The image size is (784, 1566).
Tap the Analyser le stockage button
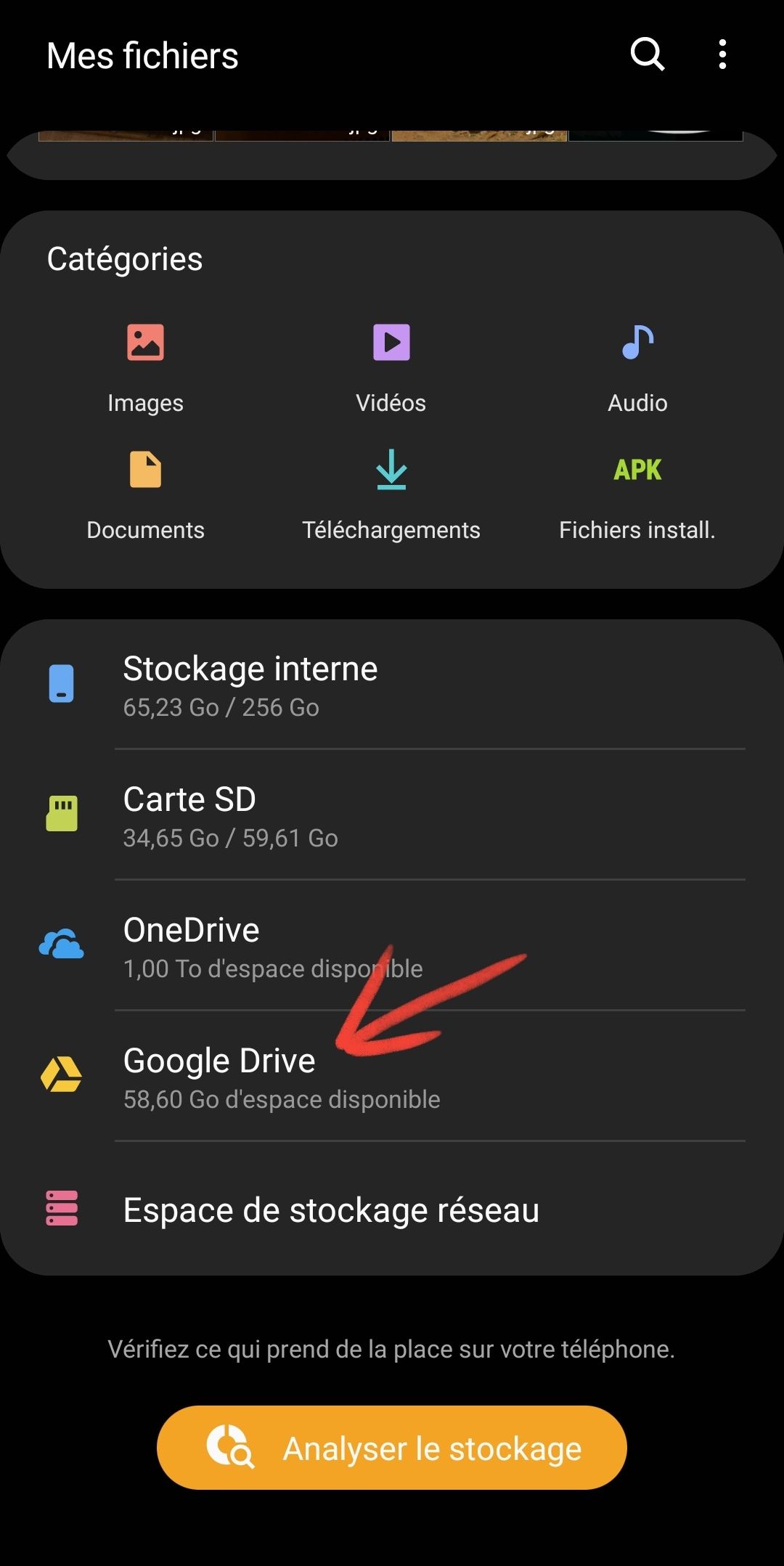pyautogui.click(x=392, y=1448)
